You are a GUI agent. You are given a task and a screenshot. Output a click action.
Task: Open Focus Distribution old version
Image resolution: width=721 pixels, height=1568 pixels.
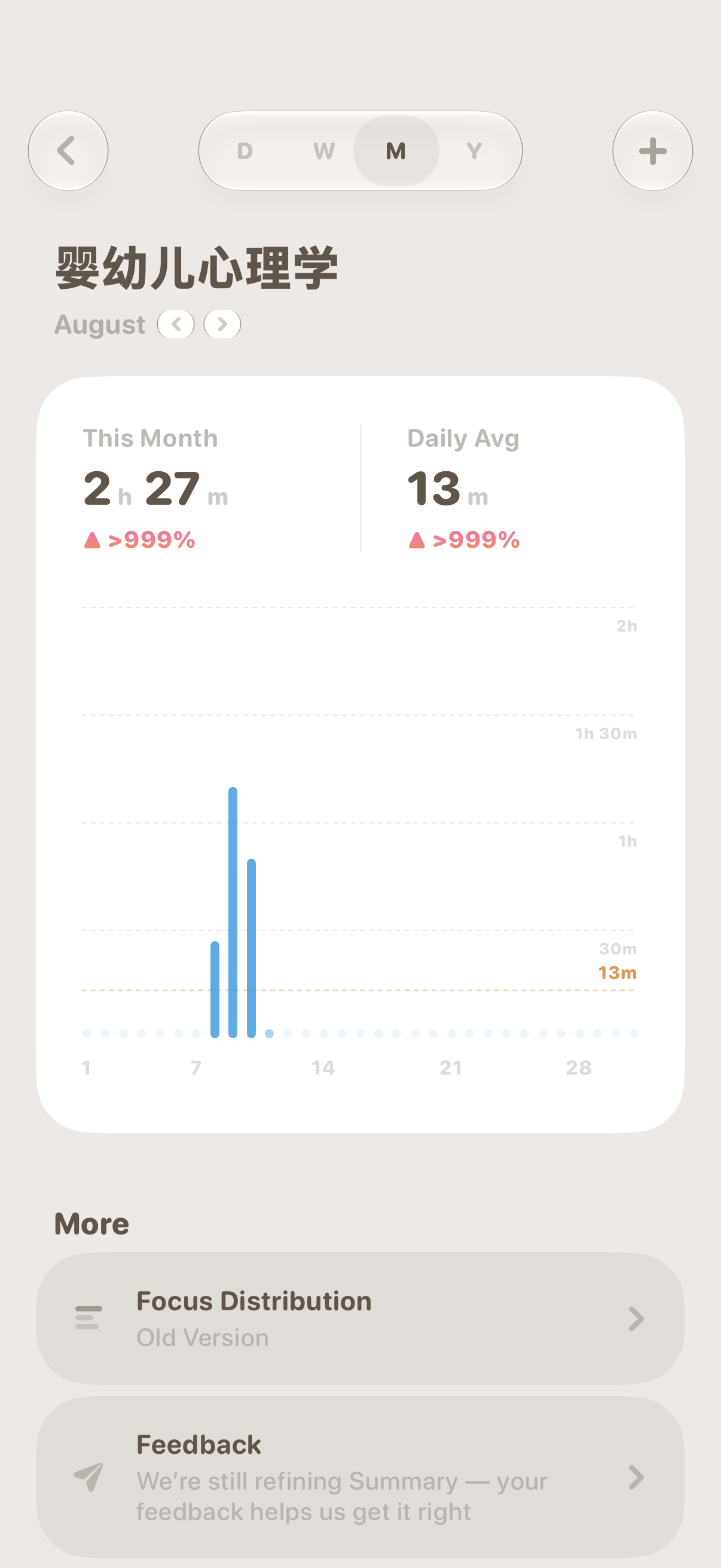point(360,1319)
